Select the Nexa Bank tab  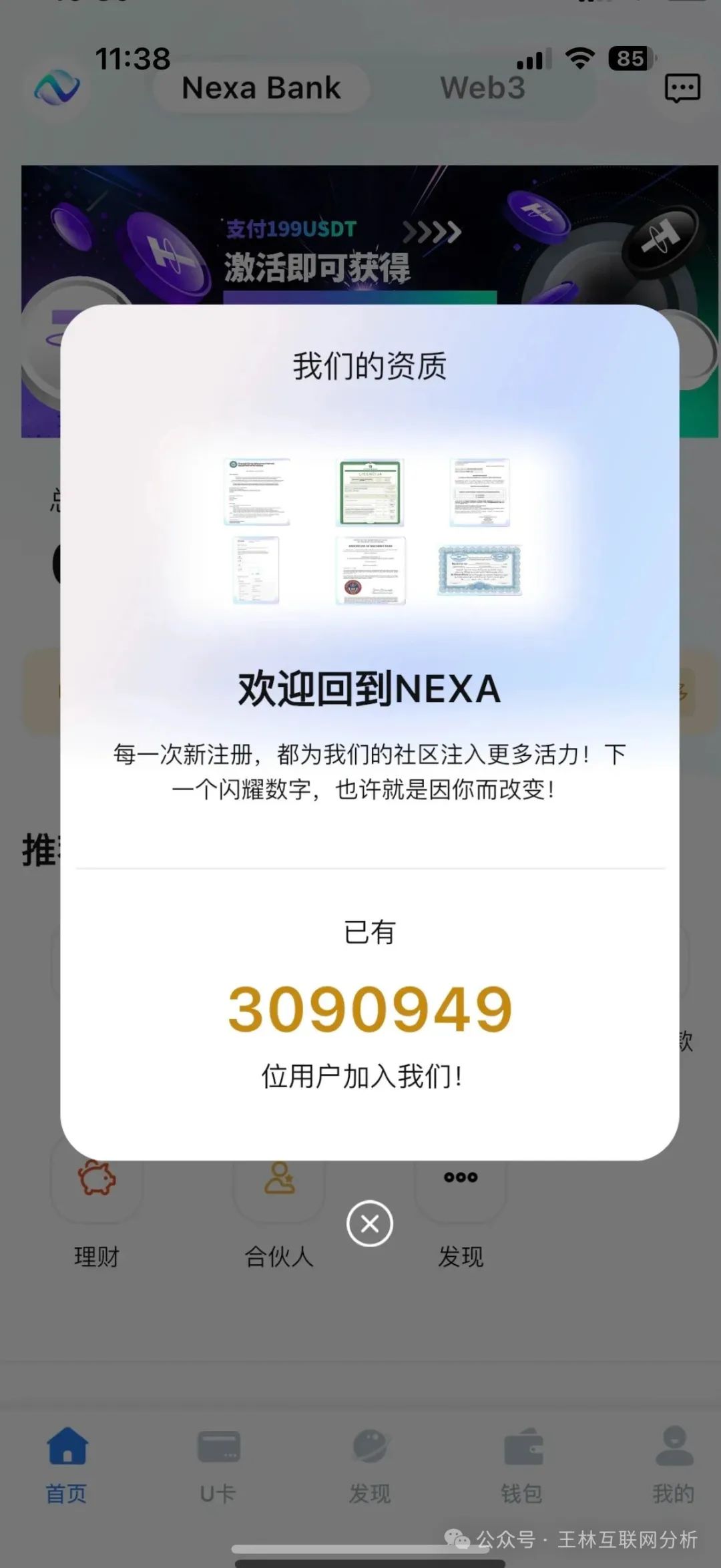tap(261, 88)
